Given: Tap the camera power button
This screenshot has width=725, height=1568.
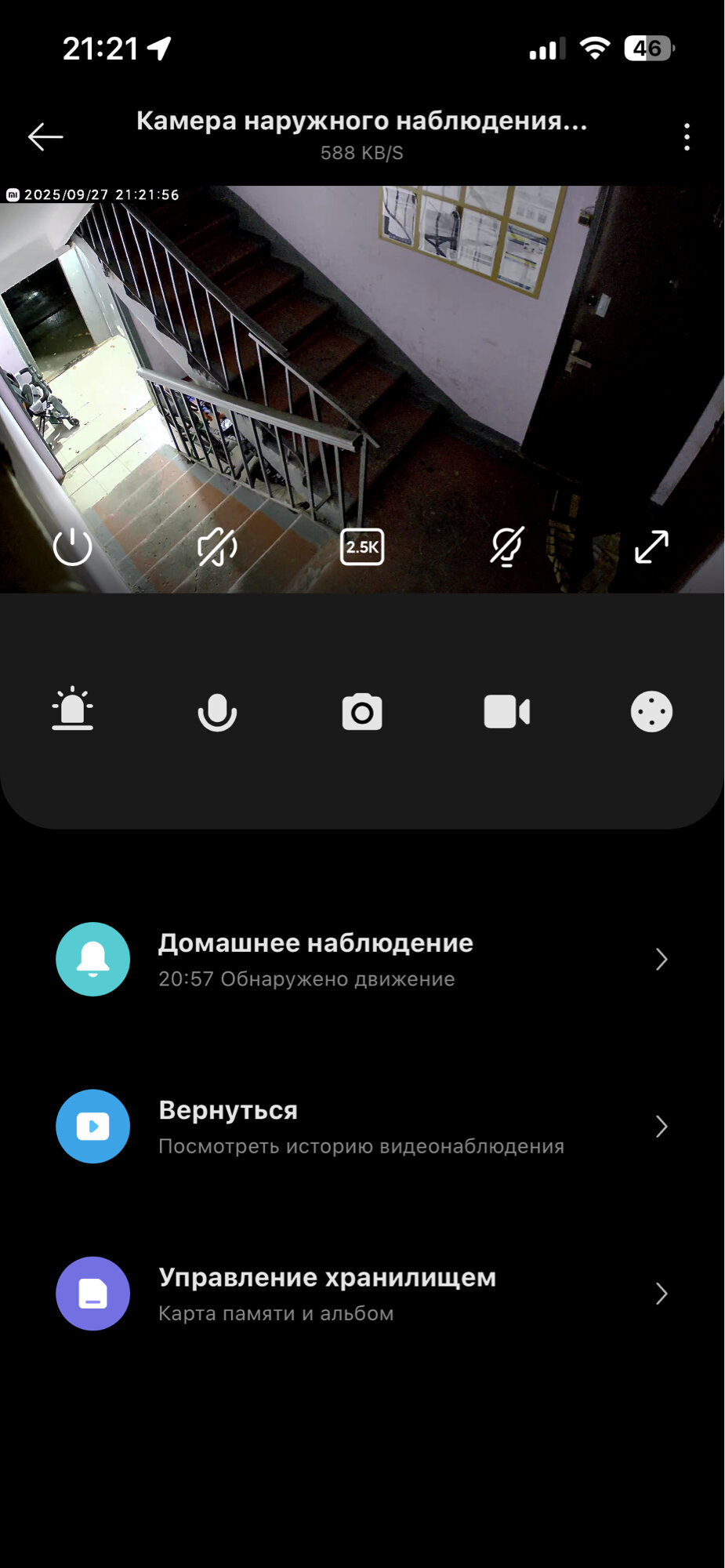Looking at the screenshot, I should tap(72, 546).
